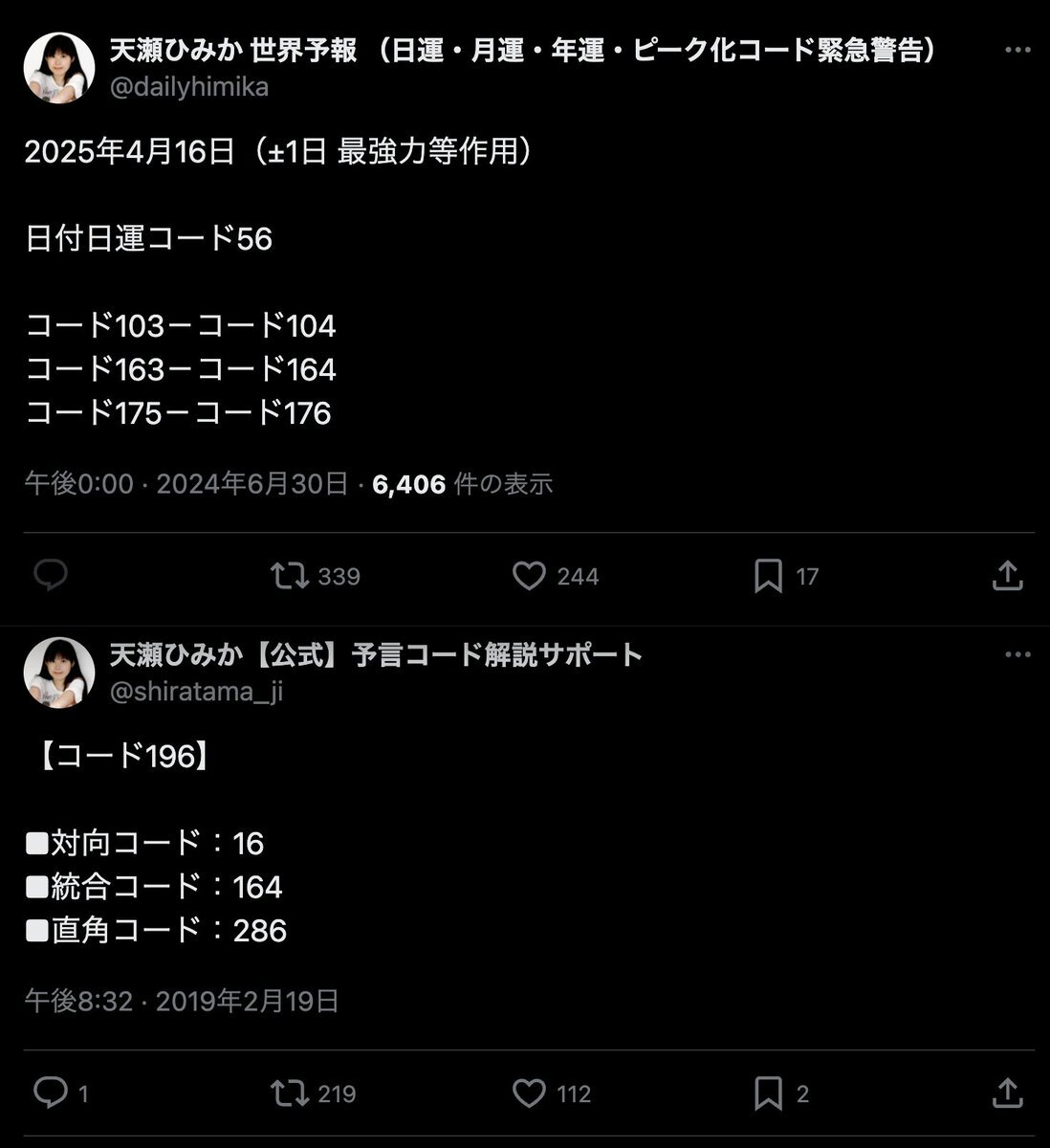Reply to the コード196 post

point(50,1093)
